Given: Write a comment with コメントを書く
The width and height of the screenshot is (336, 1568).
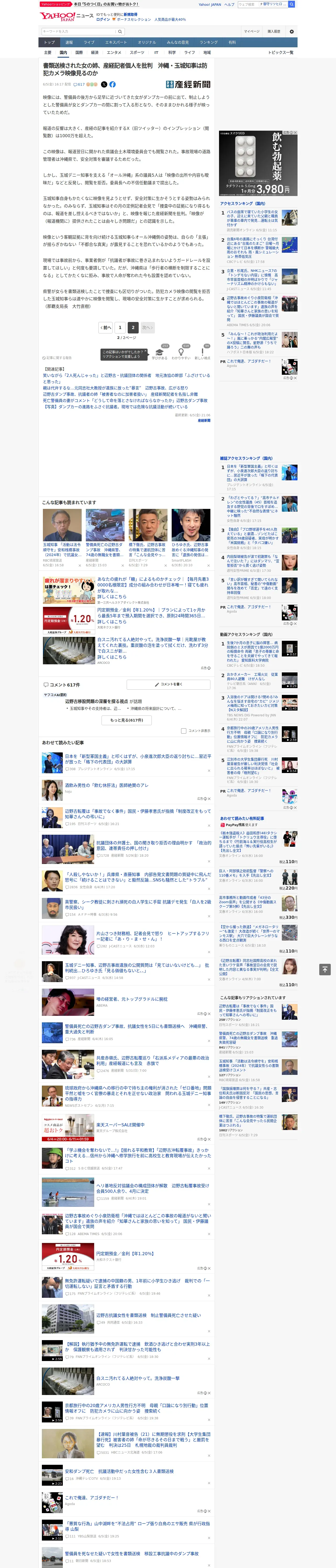Looking at the screenshot, I should click(168, 684).
